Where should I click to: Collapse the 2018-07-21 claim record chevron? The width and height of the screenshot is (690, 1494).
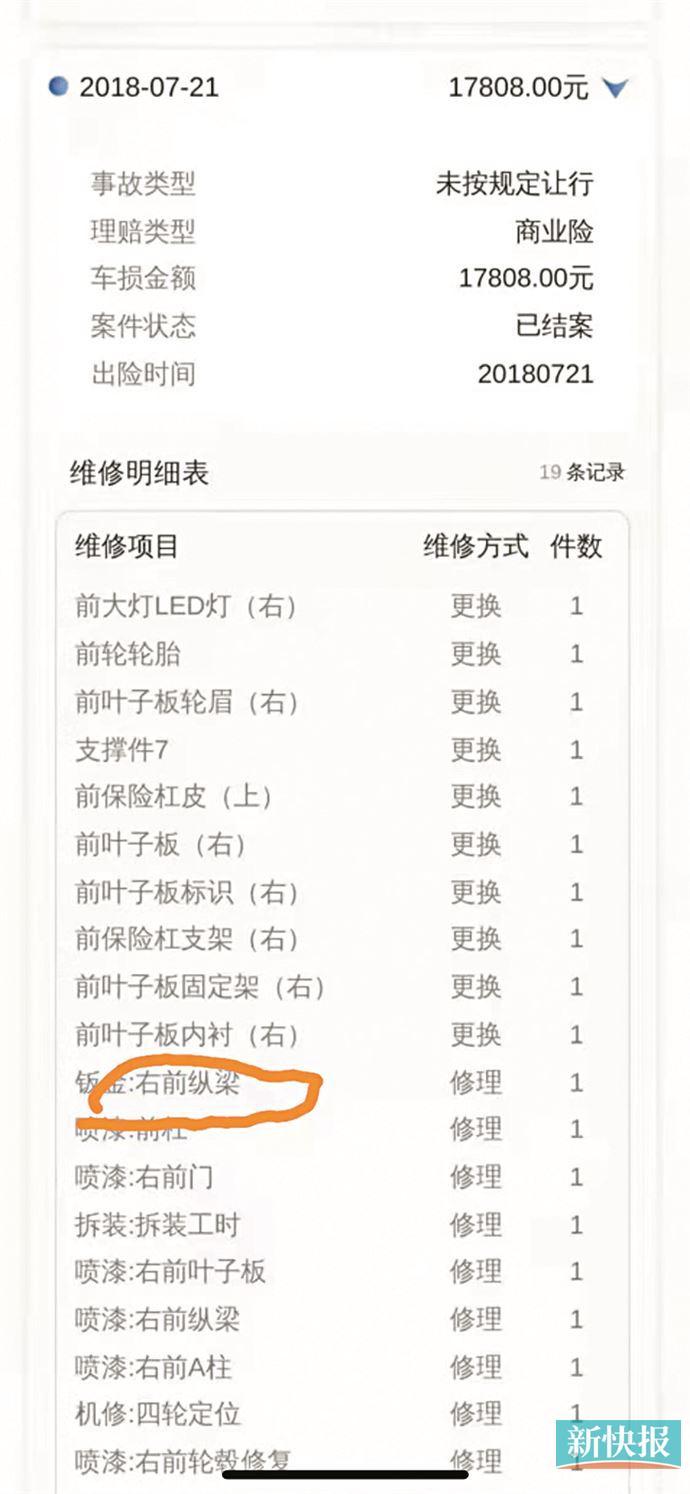pos(615,89)
